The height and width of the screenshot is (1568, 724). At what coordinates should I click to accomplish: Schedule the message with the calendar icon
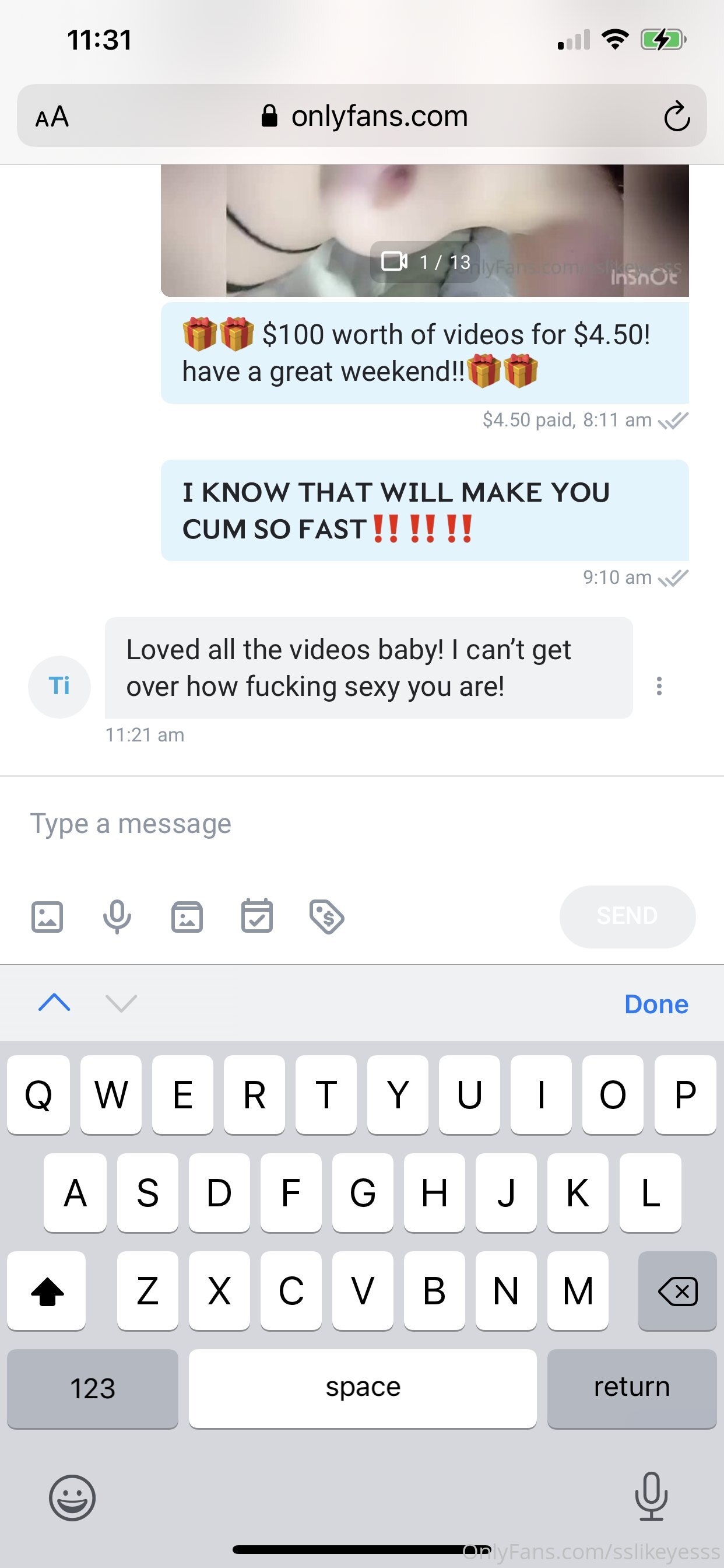click(x=256, y=916)
